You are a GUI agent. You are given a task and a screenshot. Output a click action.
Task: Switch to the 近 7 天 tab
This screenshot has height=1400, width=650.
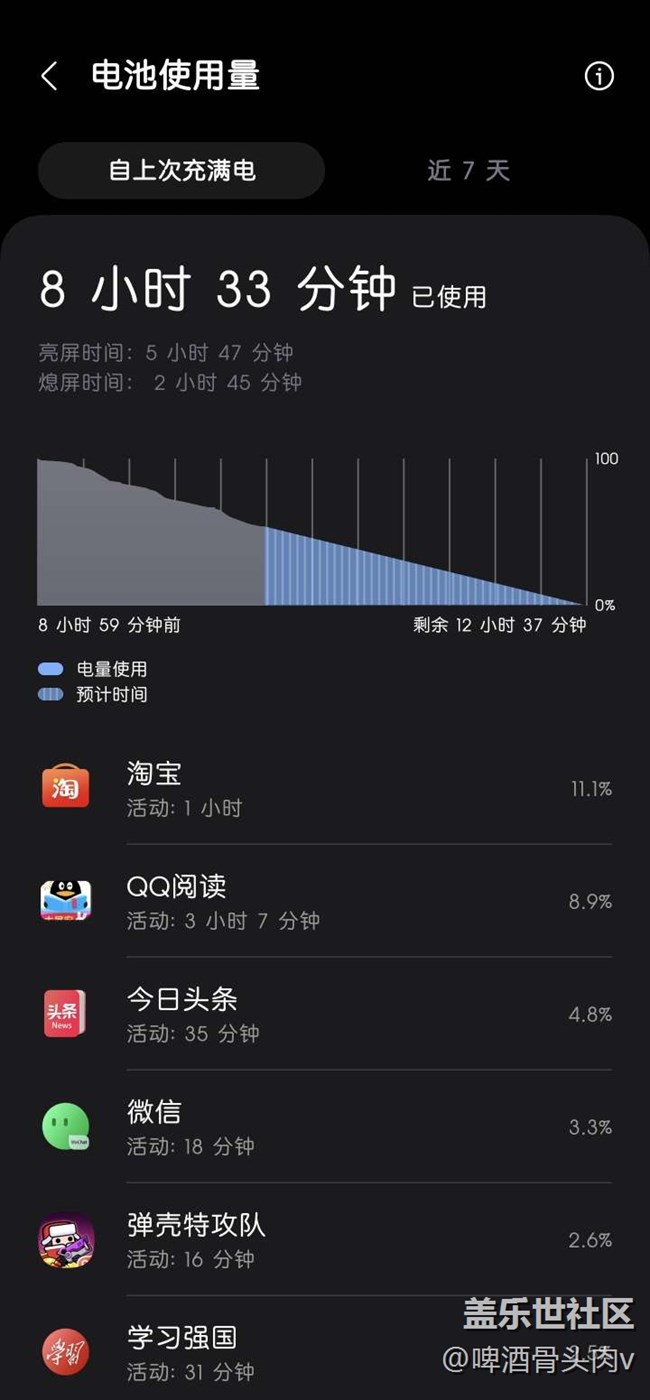(x=469, y=171)
